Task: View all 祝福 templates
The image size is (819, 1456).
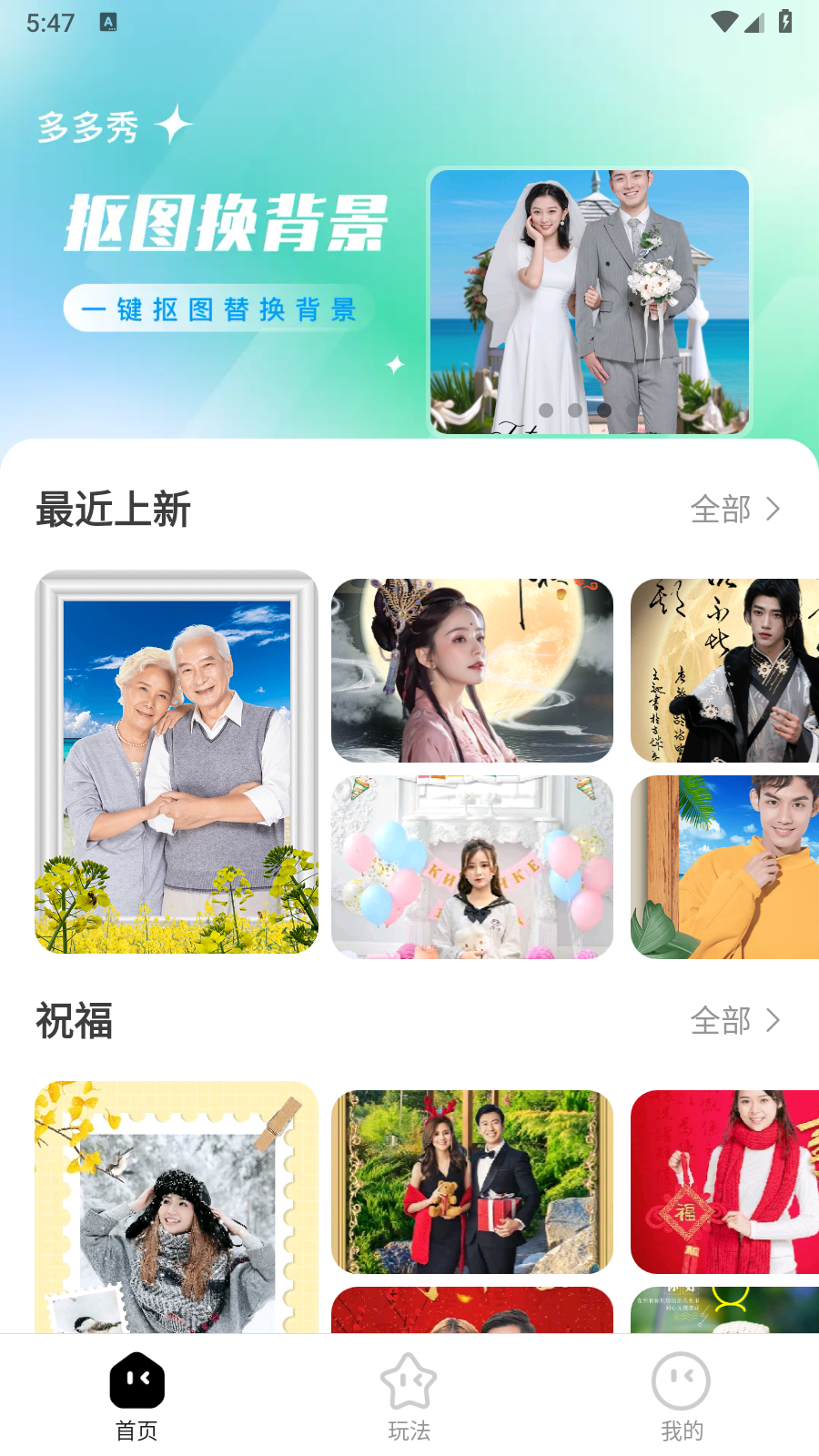Action: [x=734, y=1021]
